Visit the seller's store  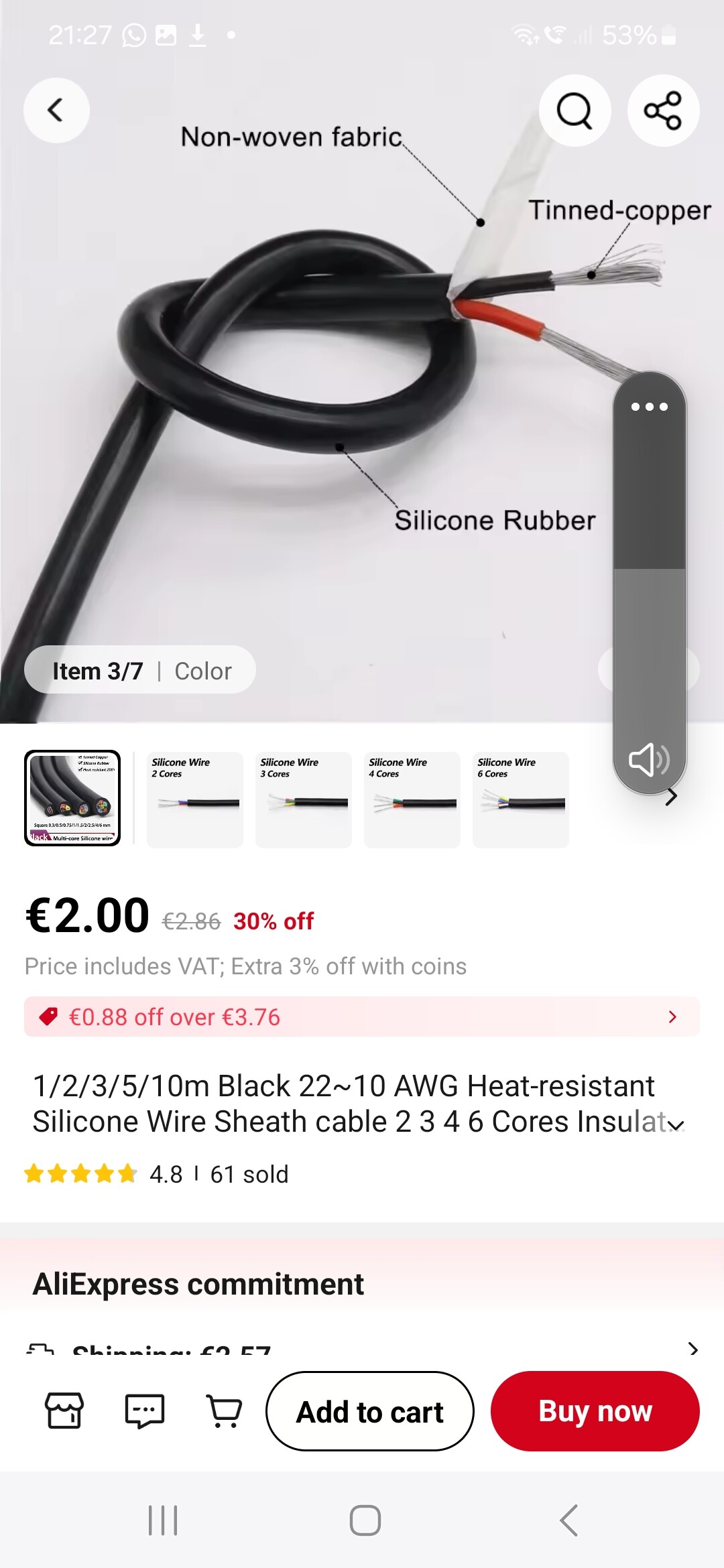[64, 1411]
